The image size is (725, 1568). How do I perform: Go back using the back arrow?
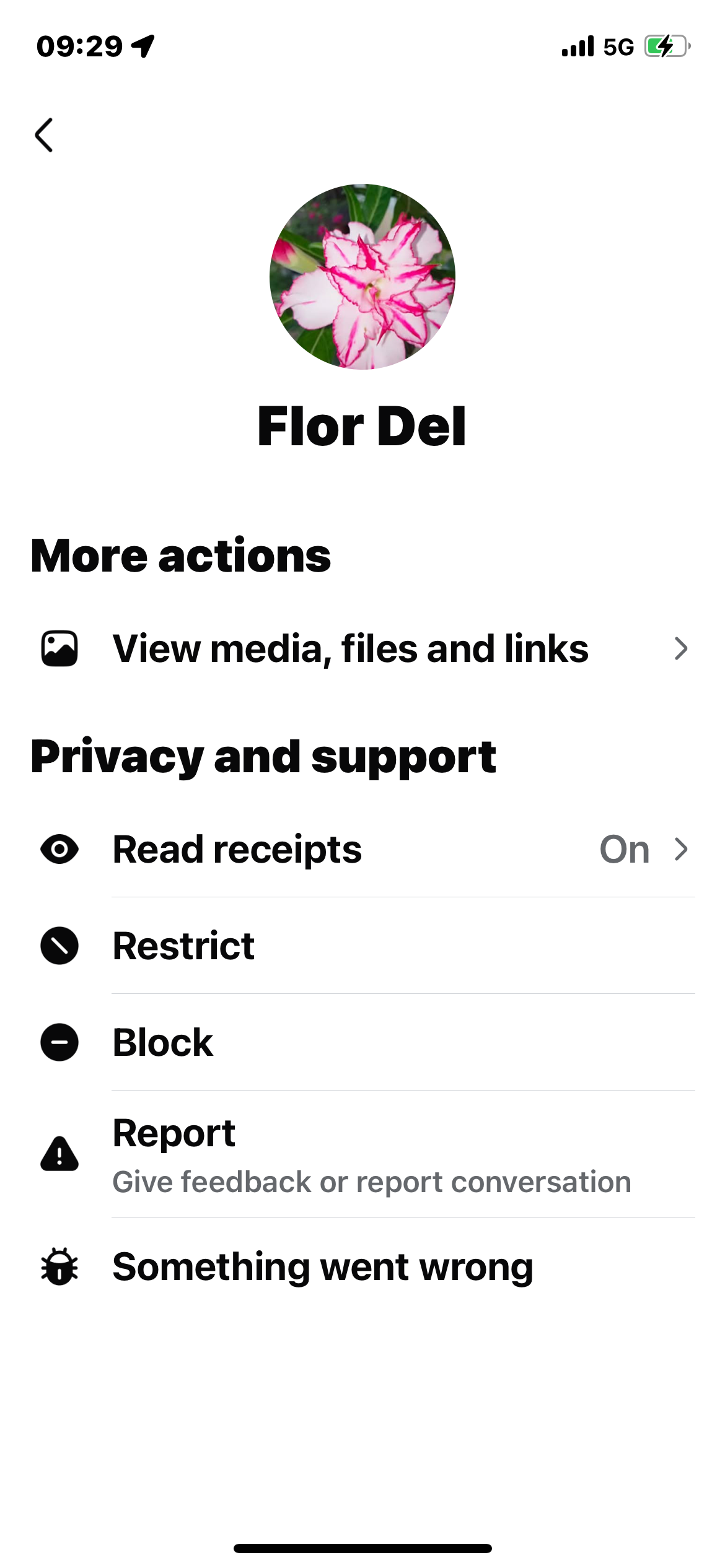(44, 135)
